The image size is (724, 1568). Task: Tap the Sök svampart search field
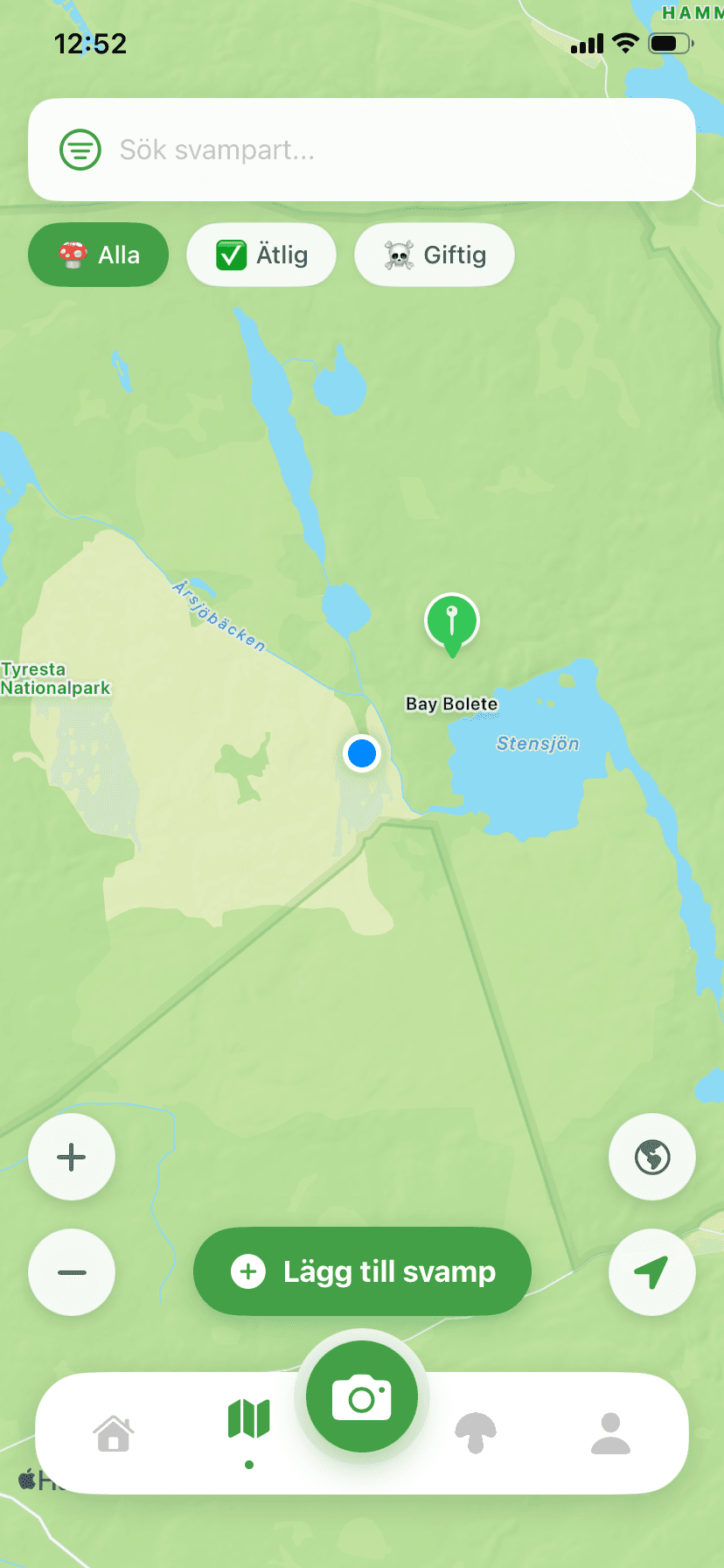[x=362, y=150]
